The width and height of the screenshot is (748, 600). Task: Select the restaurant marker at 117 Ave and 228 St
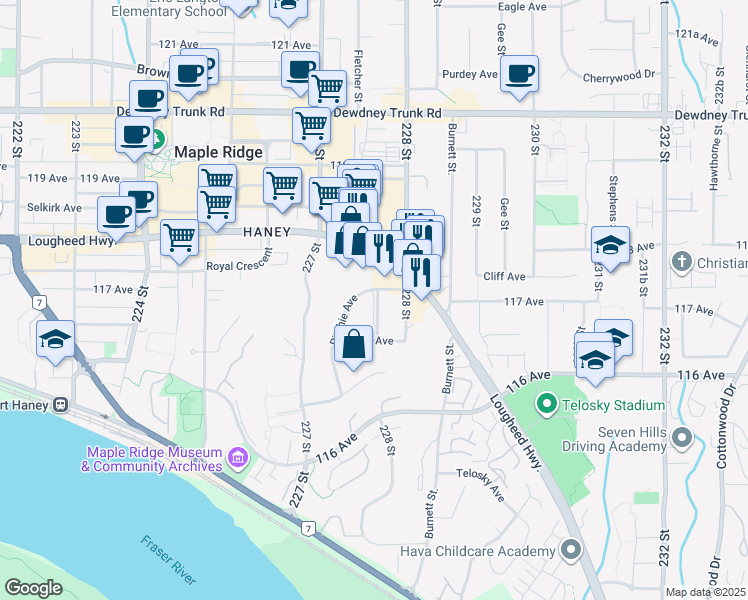coord(421,269)
